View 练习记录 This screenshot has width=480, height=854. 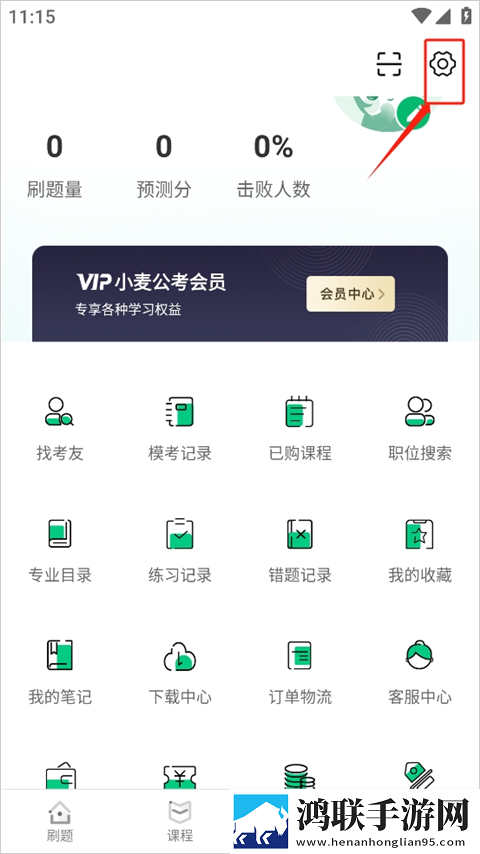click(180, 551)
